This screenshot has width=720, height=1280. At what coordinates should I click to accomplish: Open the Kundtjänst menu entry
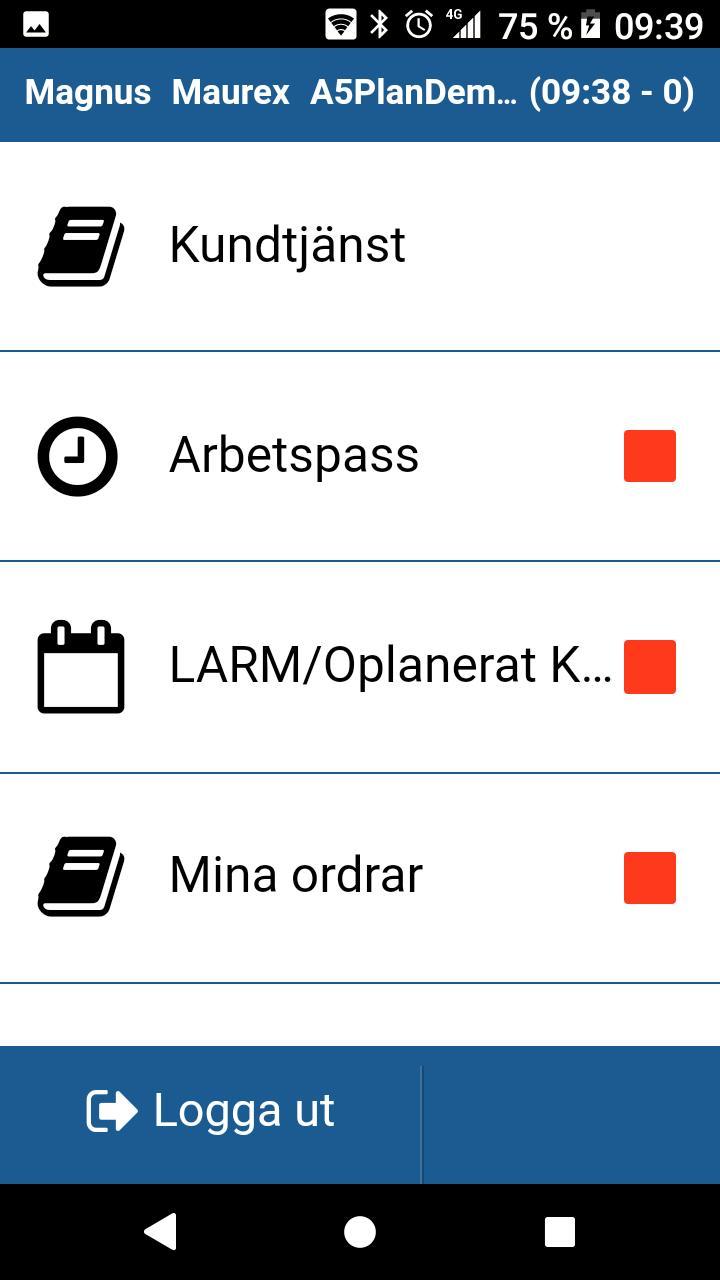pyautogui.click(x=288, y=245)
